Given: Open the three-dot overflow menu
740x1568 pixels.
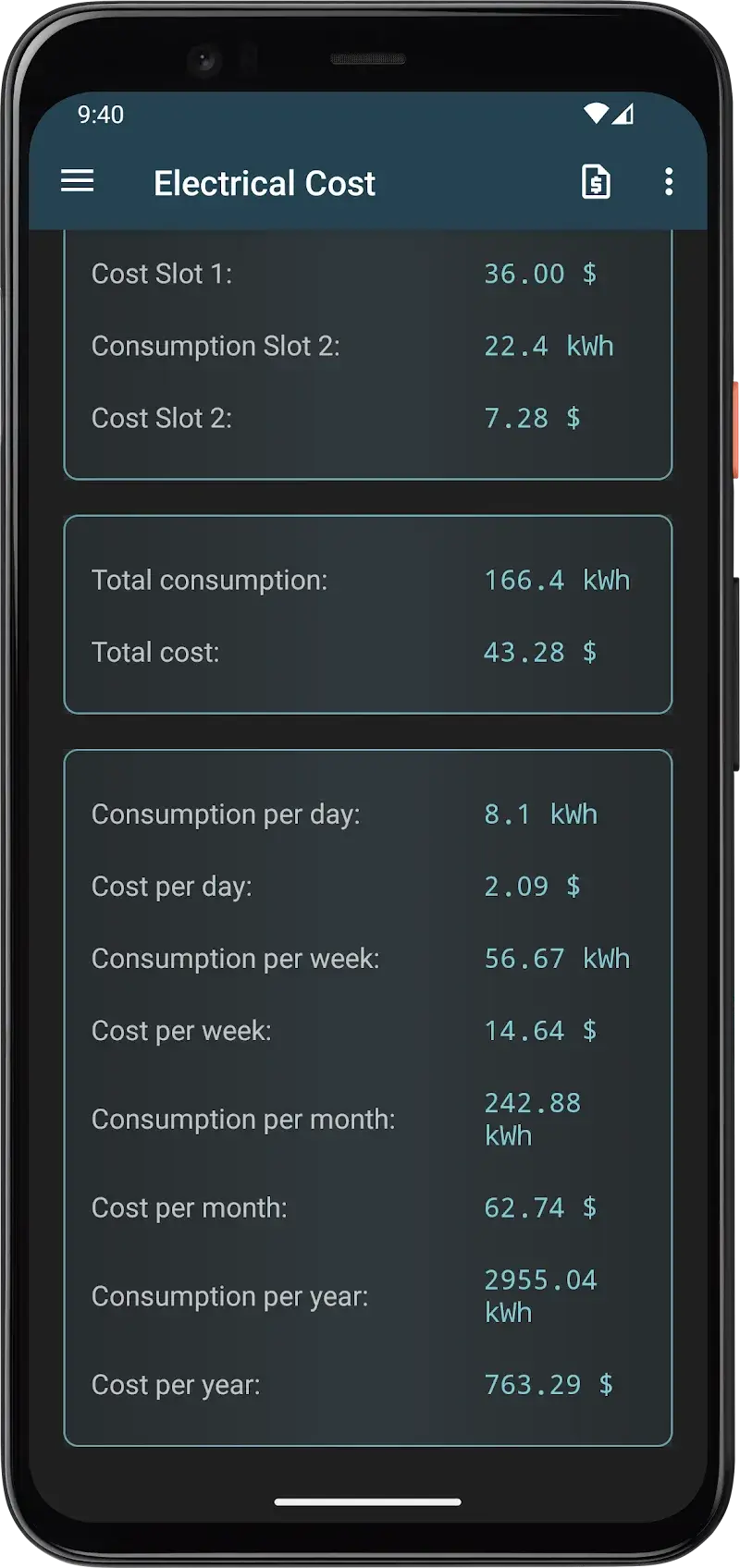Looking at the screenshot, I should 669,183.
